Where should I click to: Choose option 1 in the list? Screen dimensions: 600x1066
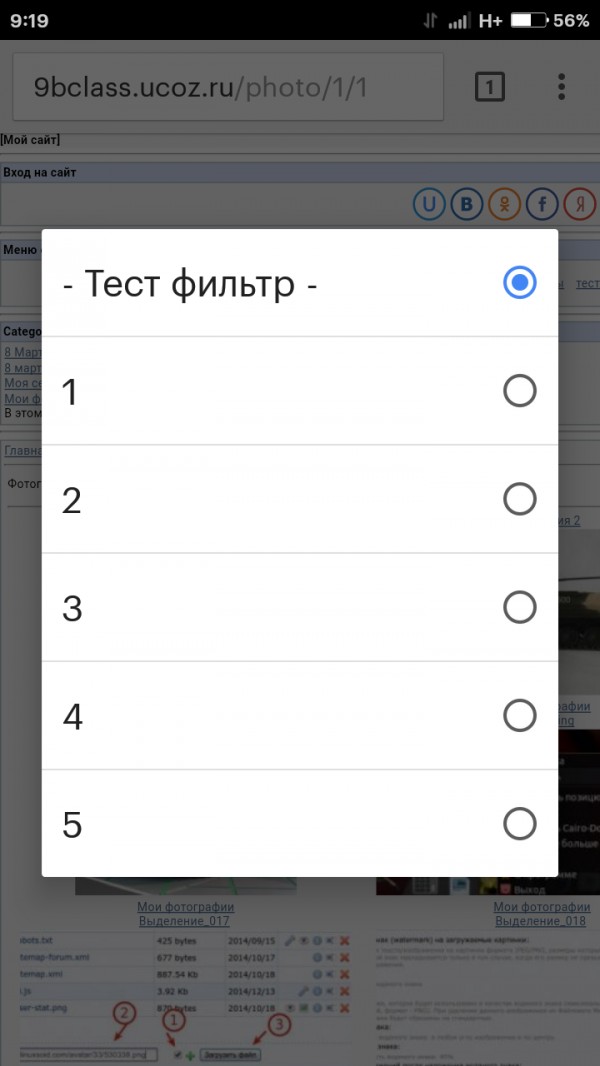(x=300, y=391)
